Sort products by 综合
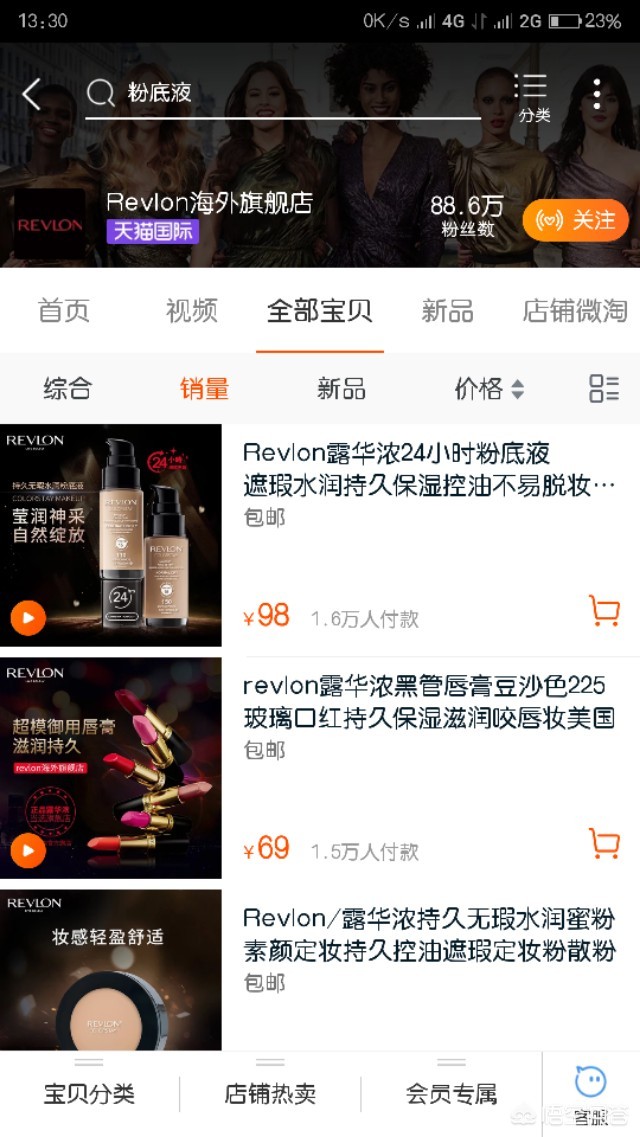The height and width of the screenshot is (1137, 640). (x=68, y=389)
